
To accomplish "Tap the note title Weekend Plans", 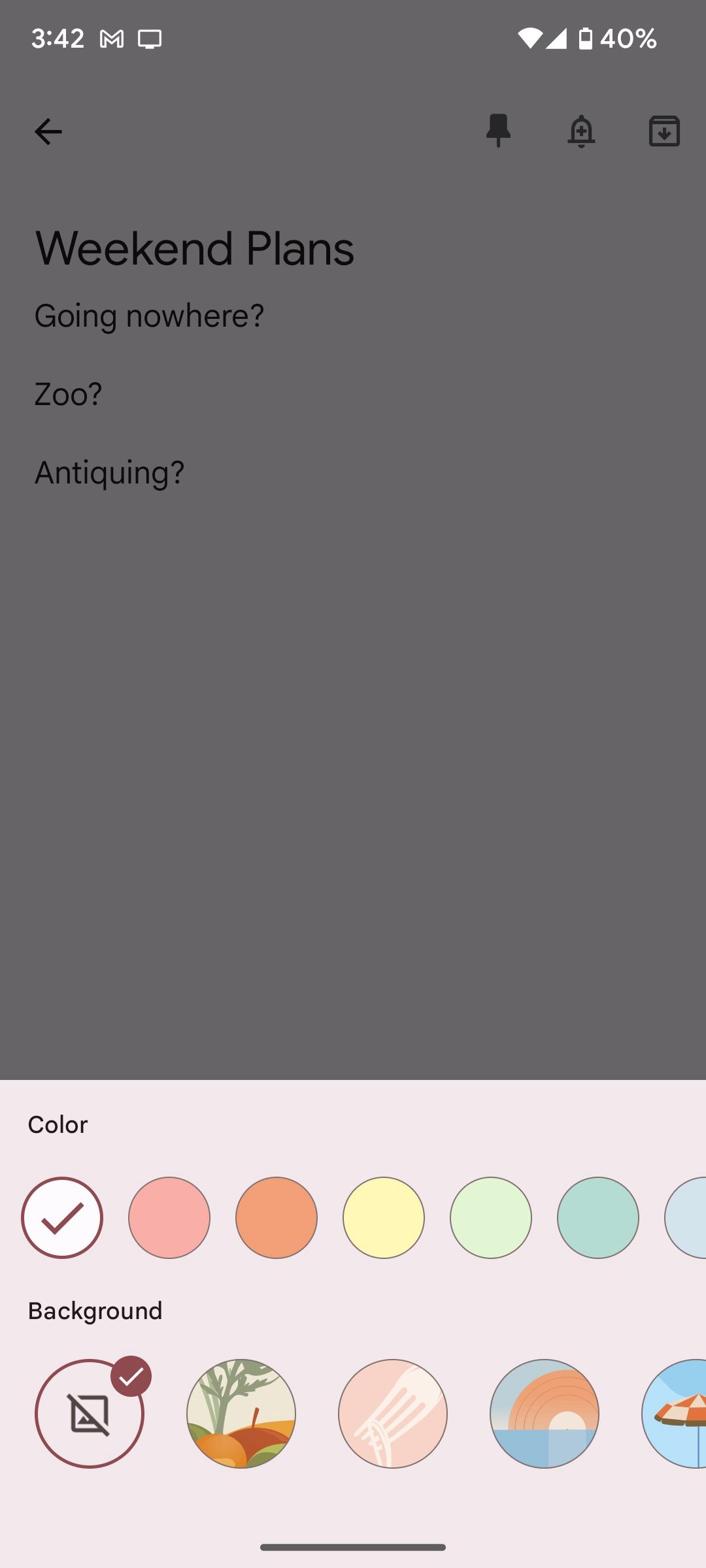I will tap(193, 247).
